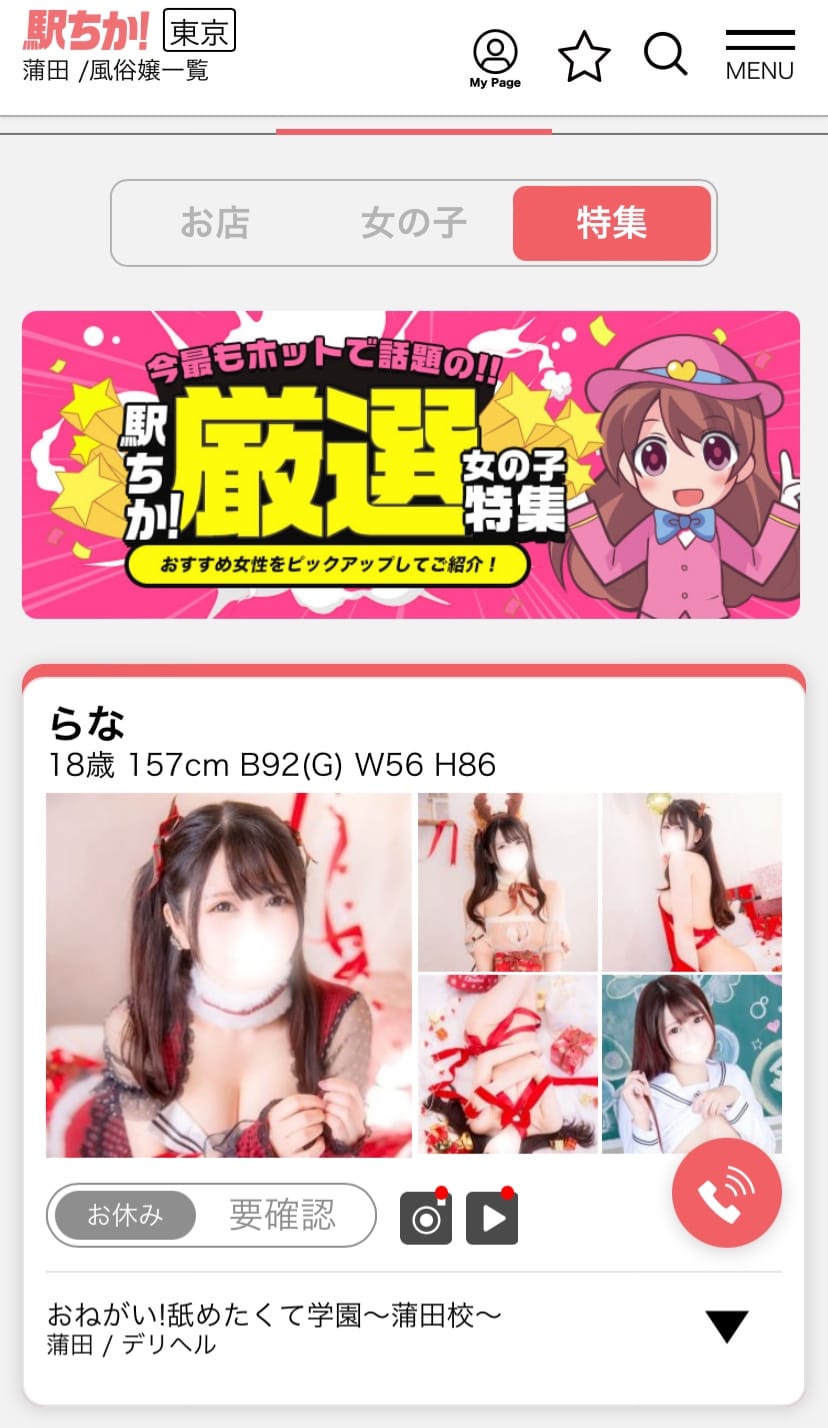Open らな's video icon
This screenshot has width=828, height=1428.
click(492, 1217)
